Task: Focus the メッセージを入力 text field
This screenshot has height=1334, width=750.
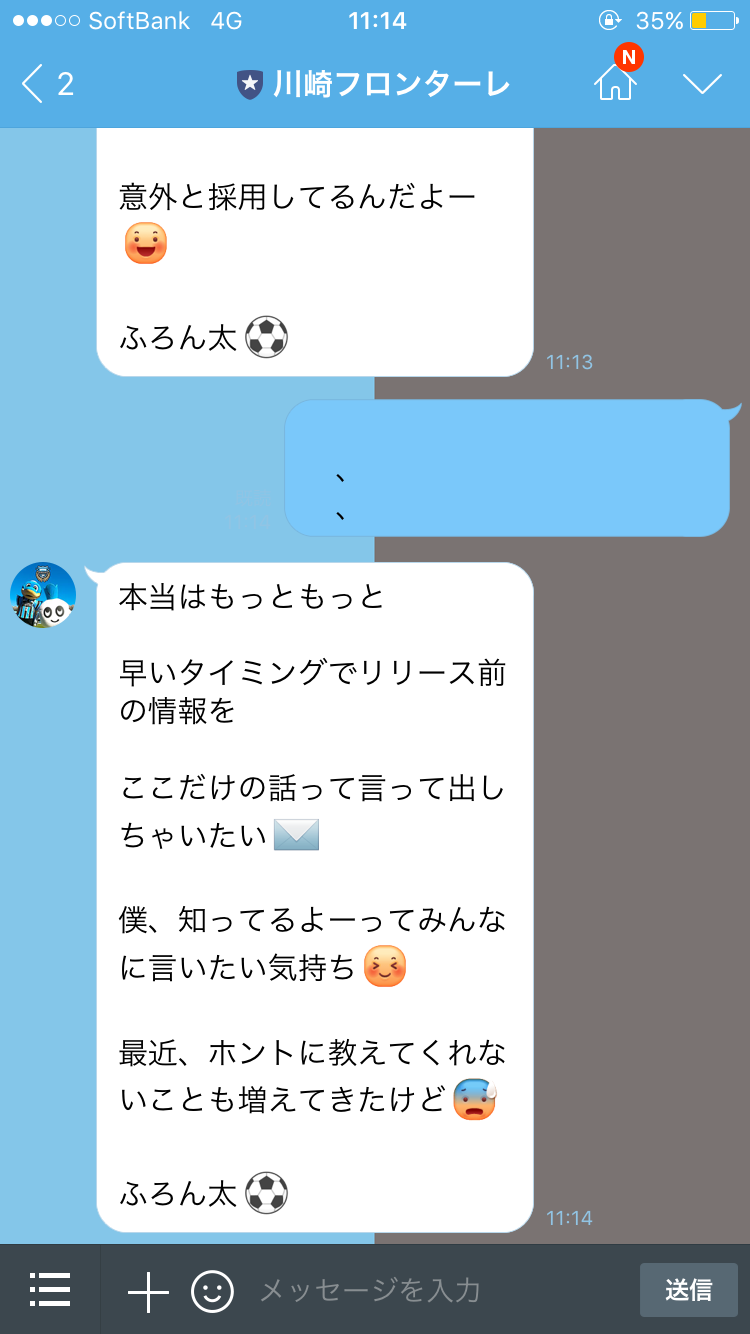Action: point(430,1291)
